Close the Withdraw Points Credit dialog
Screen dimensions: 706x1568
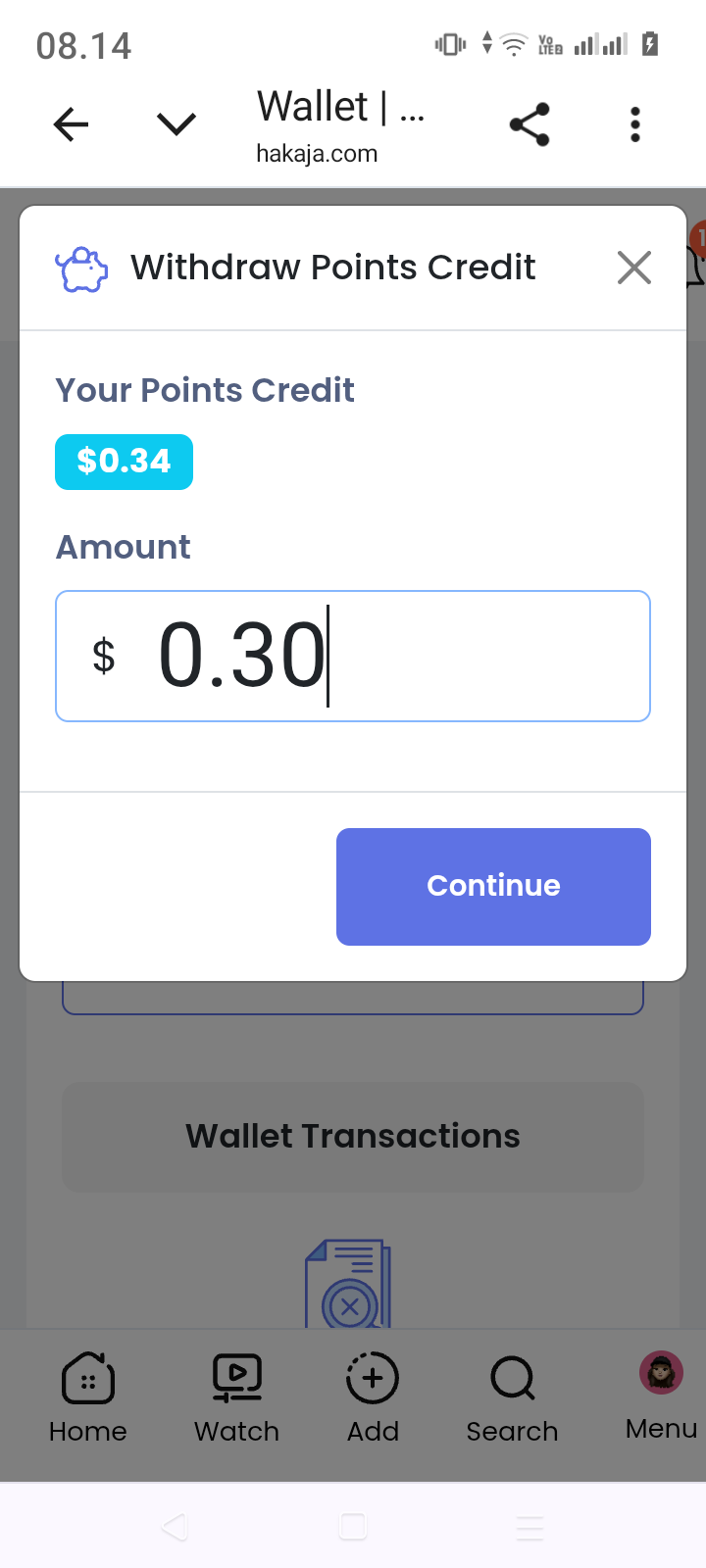click(634, 267)
